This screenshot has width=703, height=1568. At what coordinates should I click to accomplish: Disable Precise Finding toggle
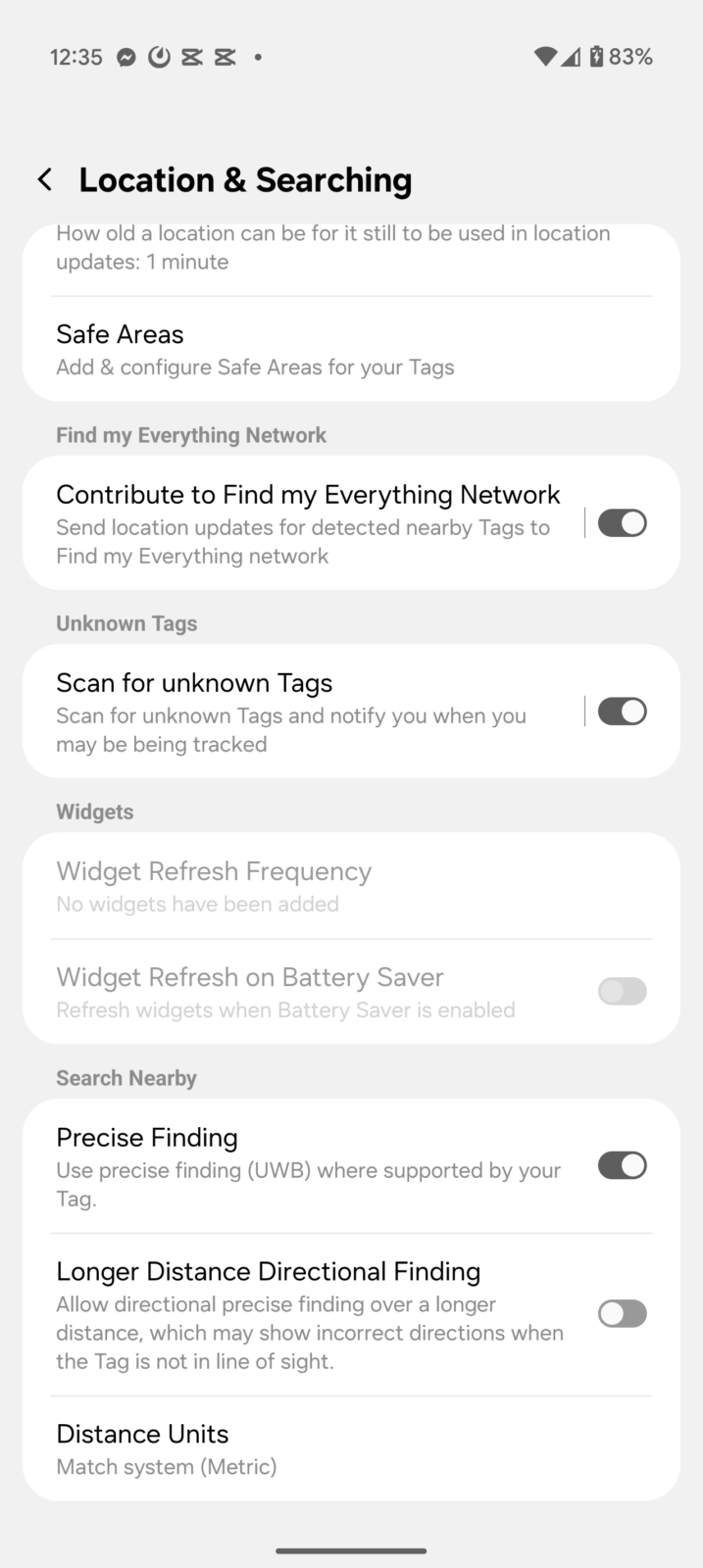622,1165
